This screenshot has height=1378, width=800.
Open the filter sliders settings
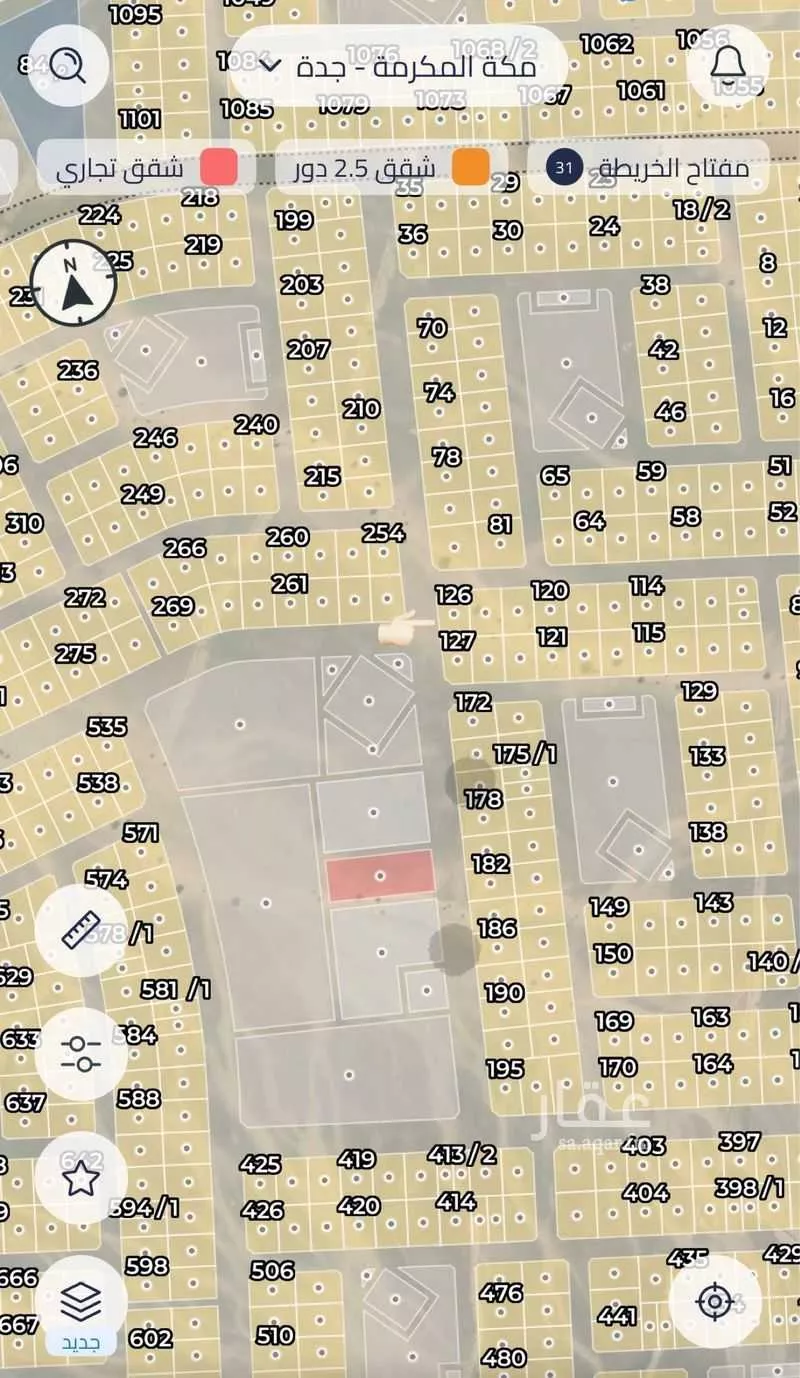[80, 1054]
